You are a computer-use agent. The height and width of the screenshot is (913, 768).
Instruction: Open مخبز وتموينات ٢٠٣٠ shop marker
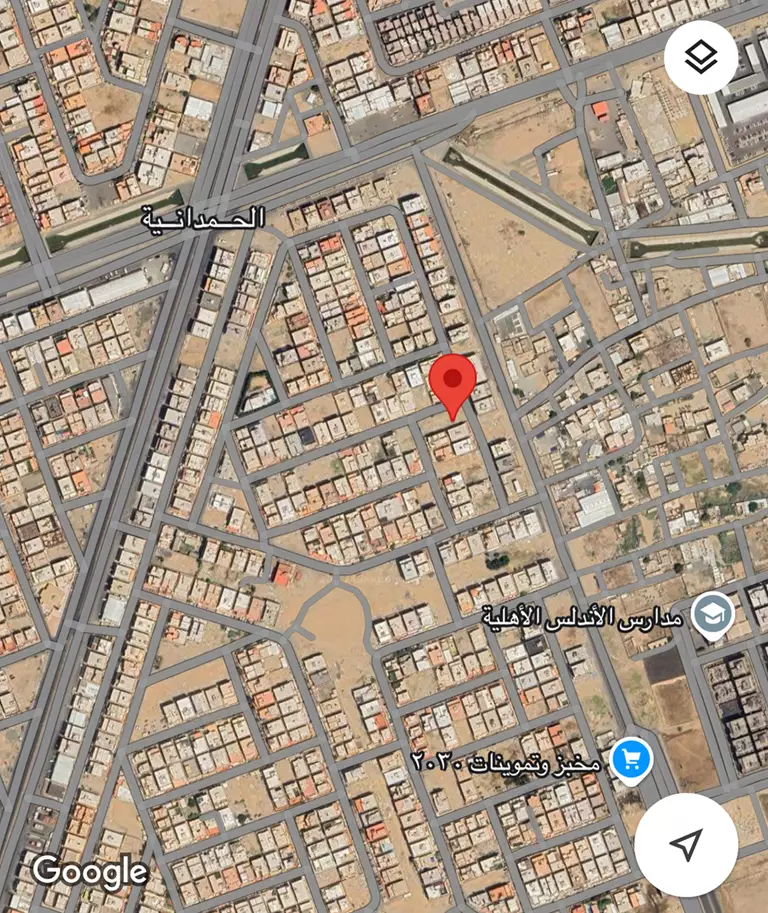point(631,759)
